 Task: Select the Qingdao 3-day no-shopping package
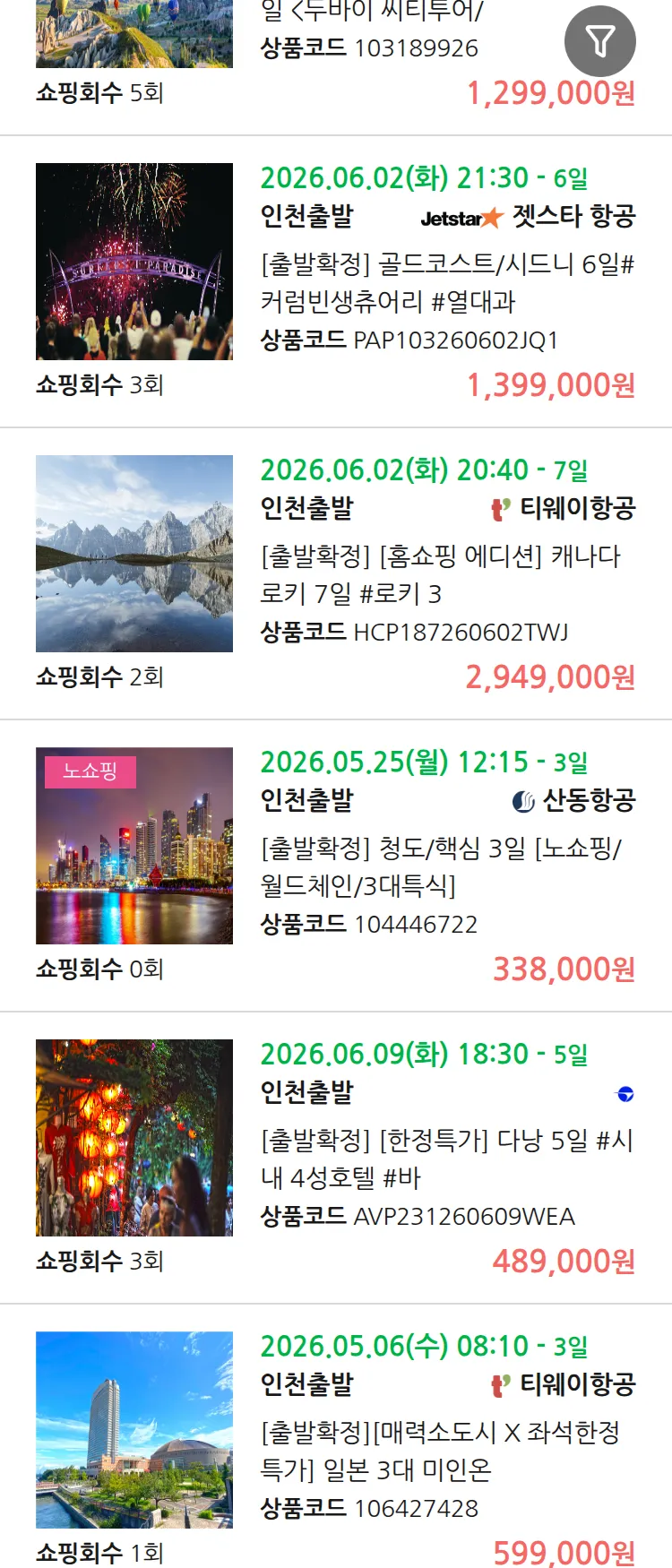[x=439, y=866]
